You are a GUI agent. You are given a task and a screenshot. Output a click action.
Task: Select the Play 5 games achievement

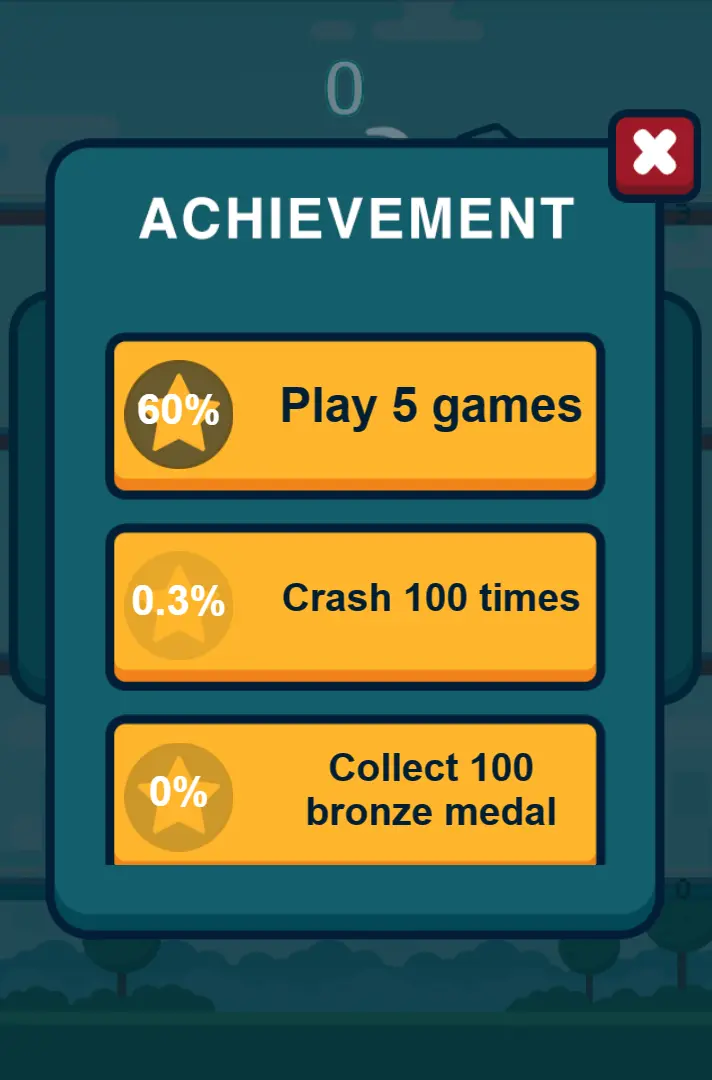pos(355,413)
